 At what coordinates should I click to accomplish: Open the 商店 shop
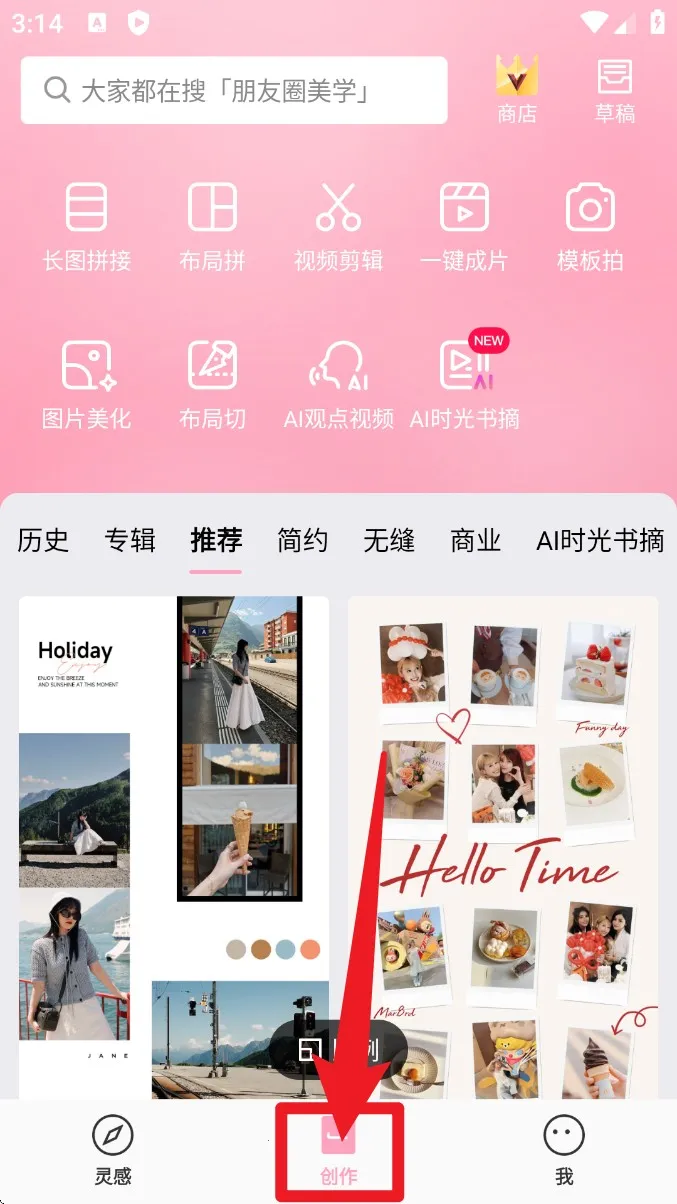[517, 90]
